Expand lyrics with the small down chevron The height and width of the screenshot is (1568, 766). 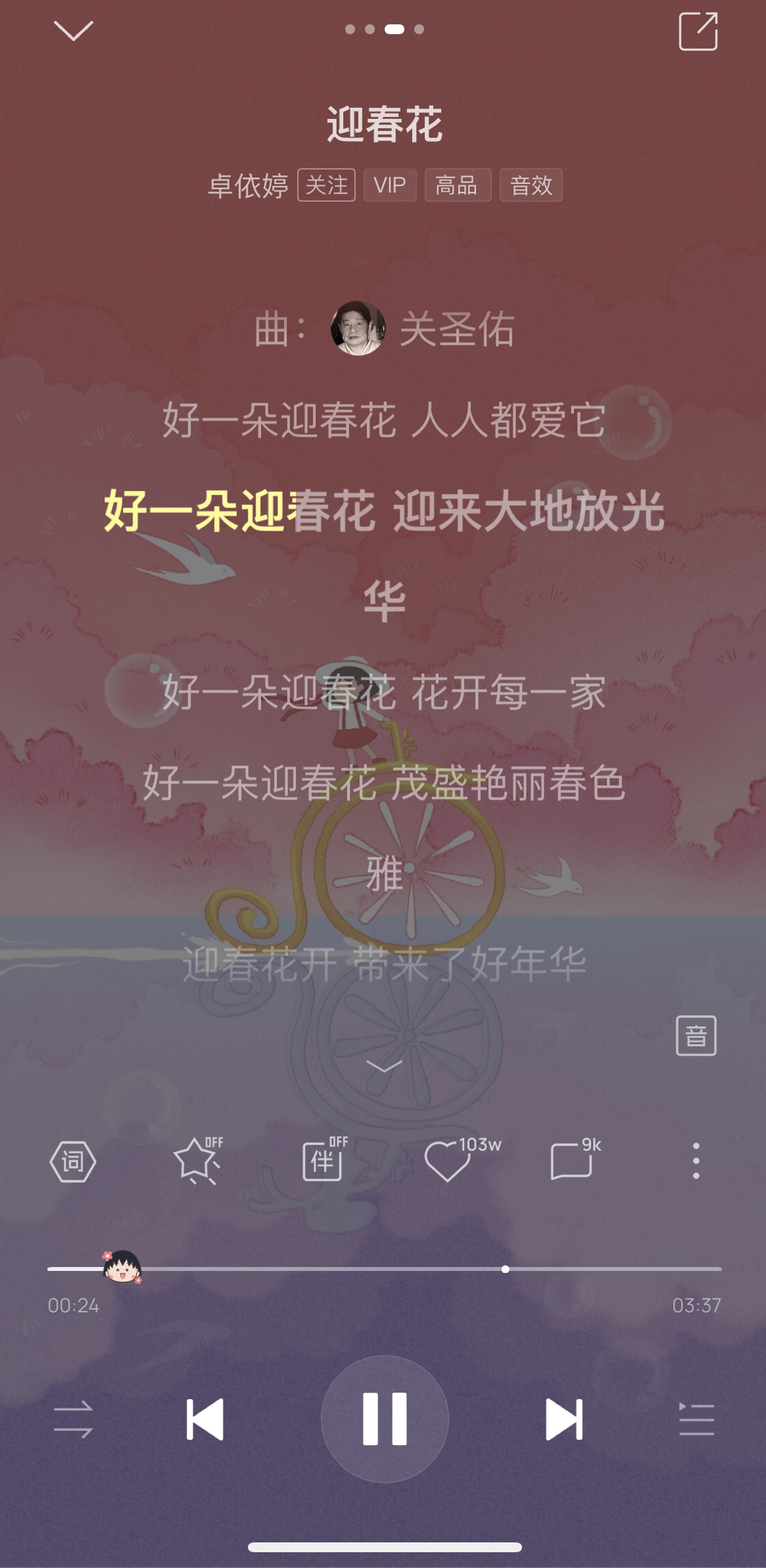tap(384, 1067)
